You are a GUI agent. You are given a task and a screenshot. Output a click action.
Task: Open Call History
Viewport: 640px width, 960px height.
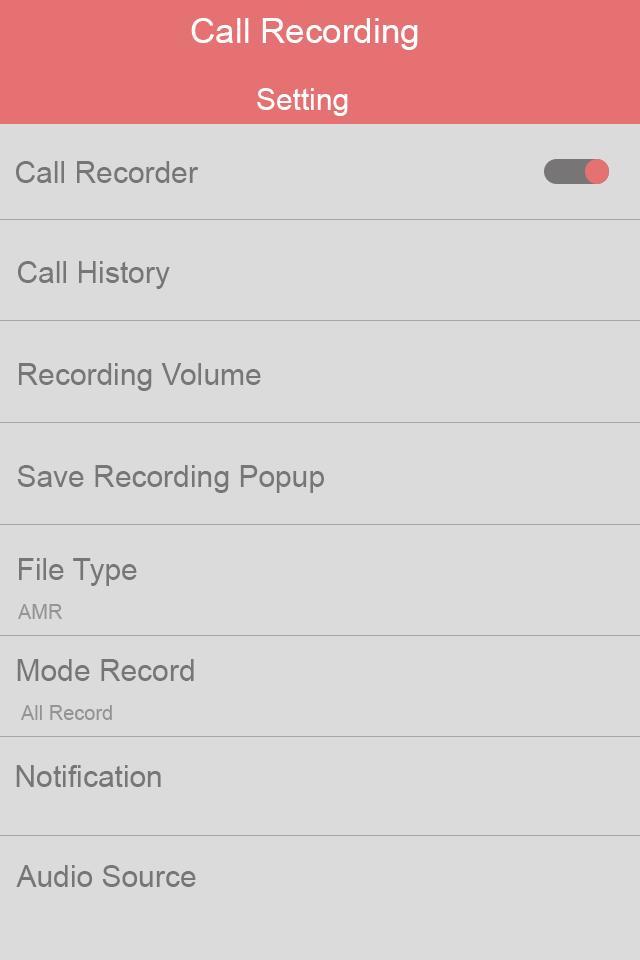point(94,272)
